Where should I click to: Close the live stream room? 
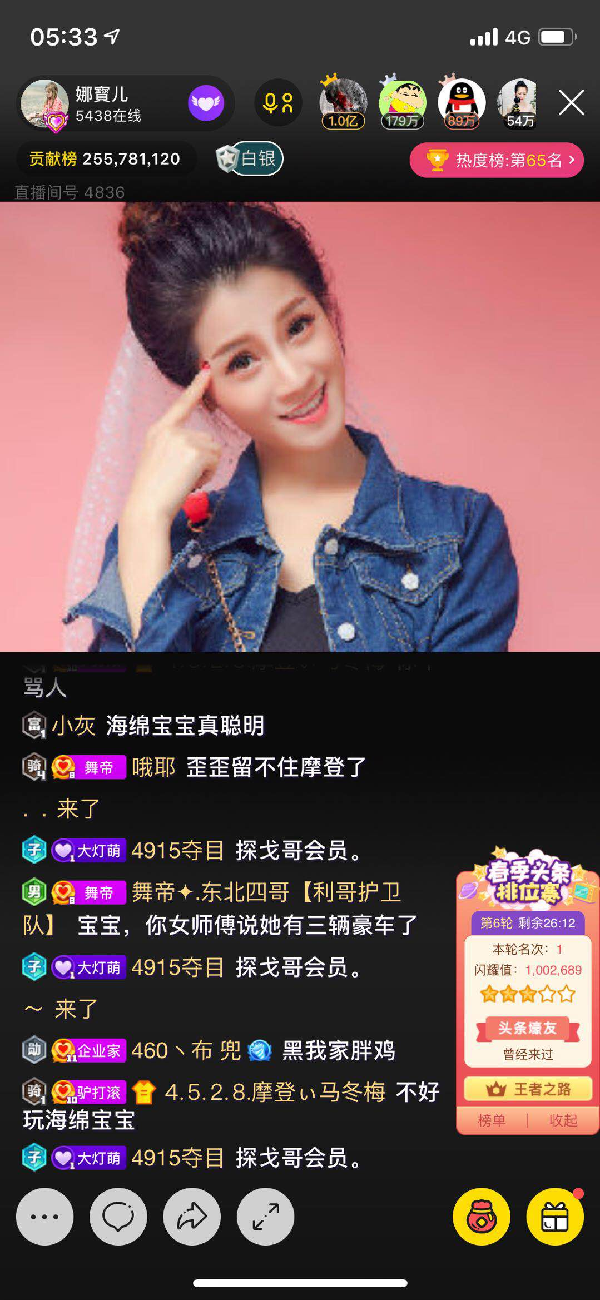[x=571, y=103]
